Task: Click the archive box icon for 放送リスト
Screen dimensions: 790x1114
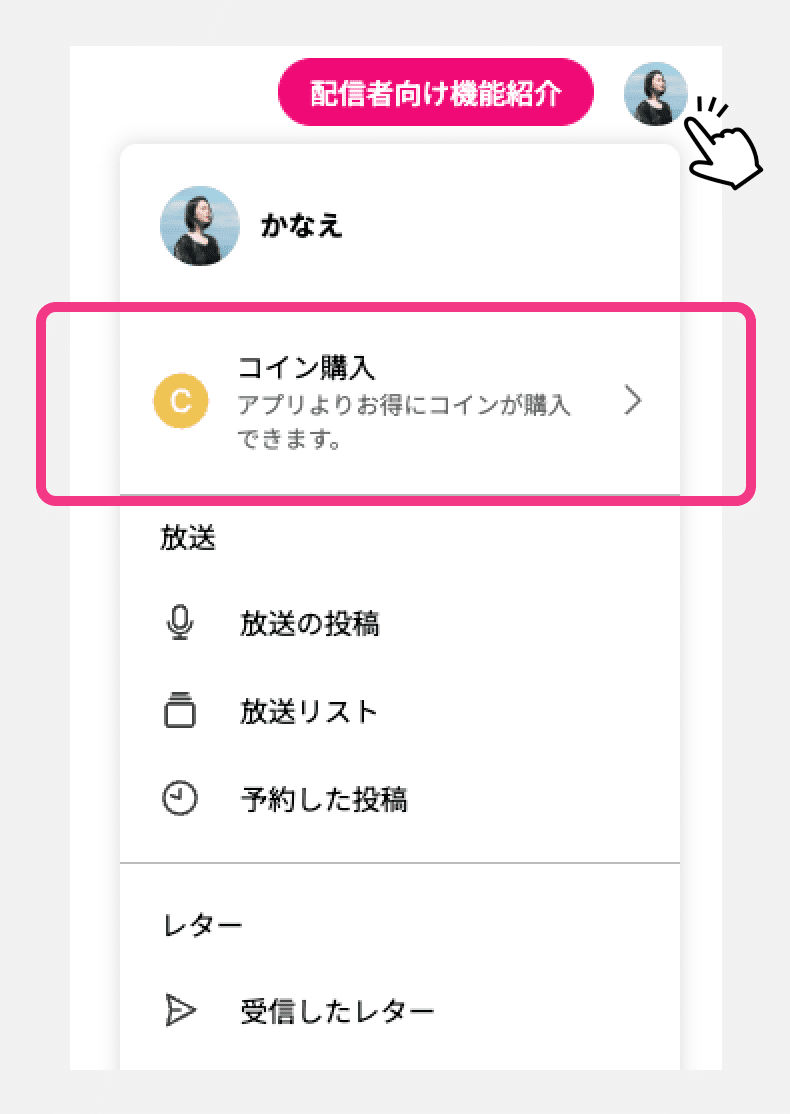Action: tap(180, 710)
